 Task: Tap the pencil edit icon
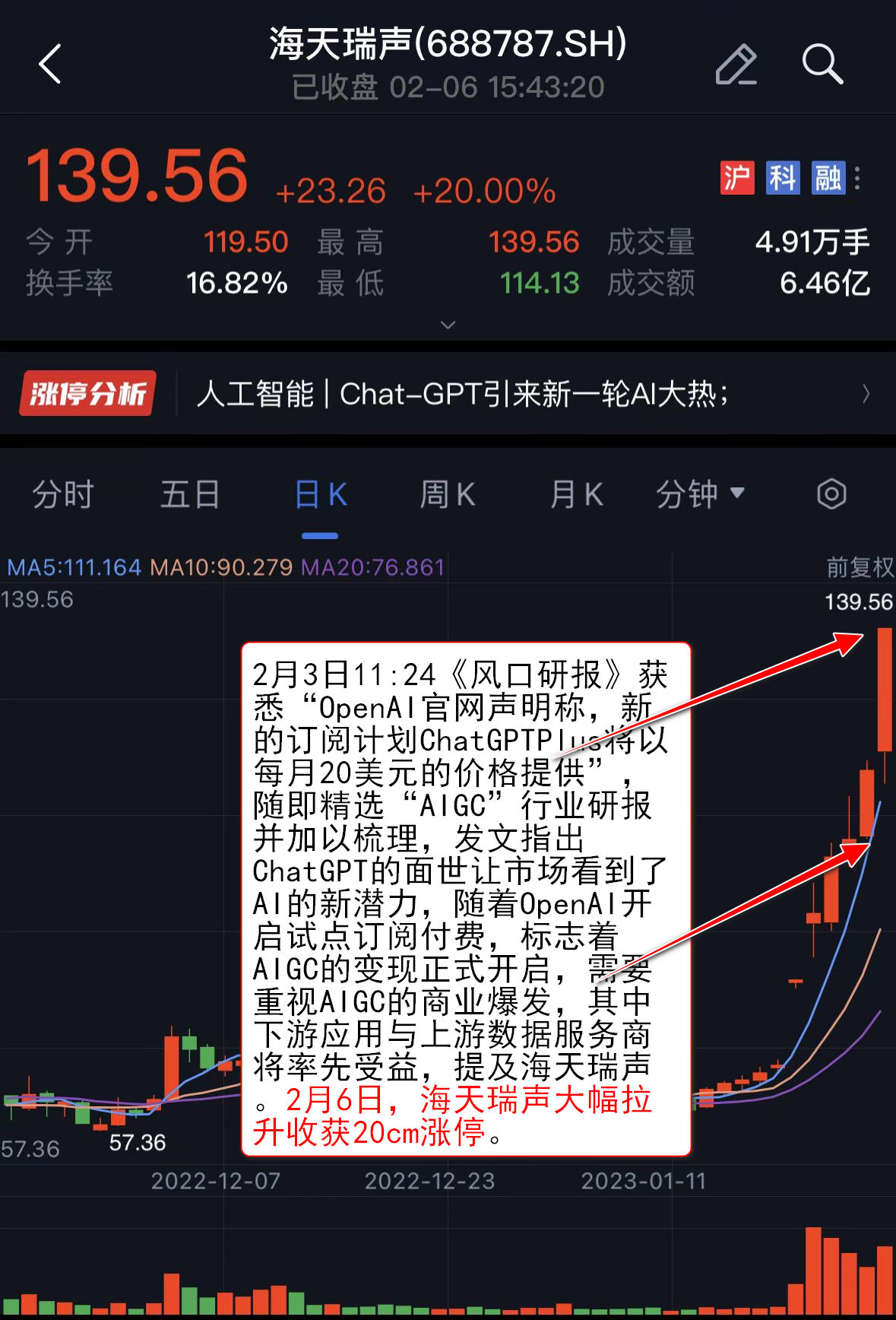pos(736,64)
